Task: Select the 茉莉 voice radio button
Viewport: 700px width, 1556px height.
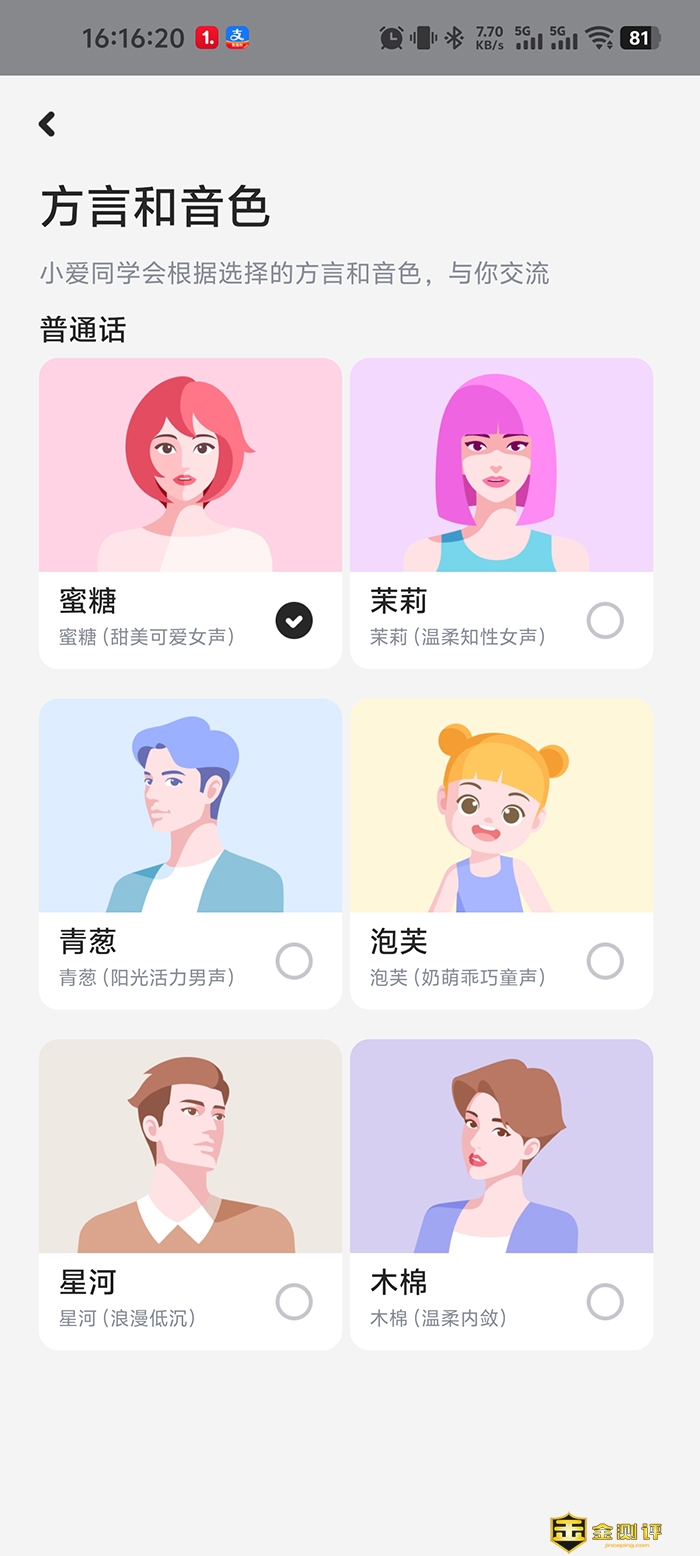Action: [605, 620]
